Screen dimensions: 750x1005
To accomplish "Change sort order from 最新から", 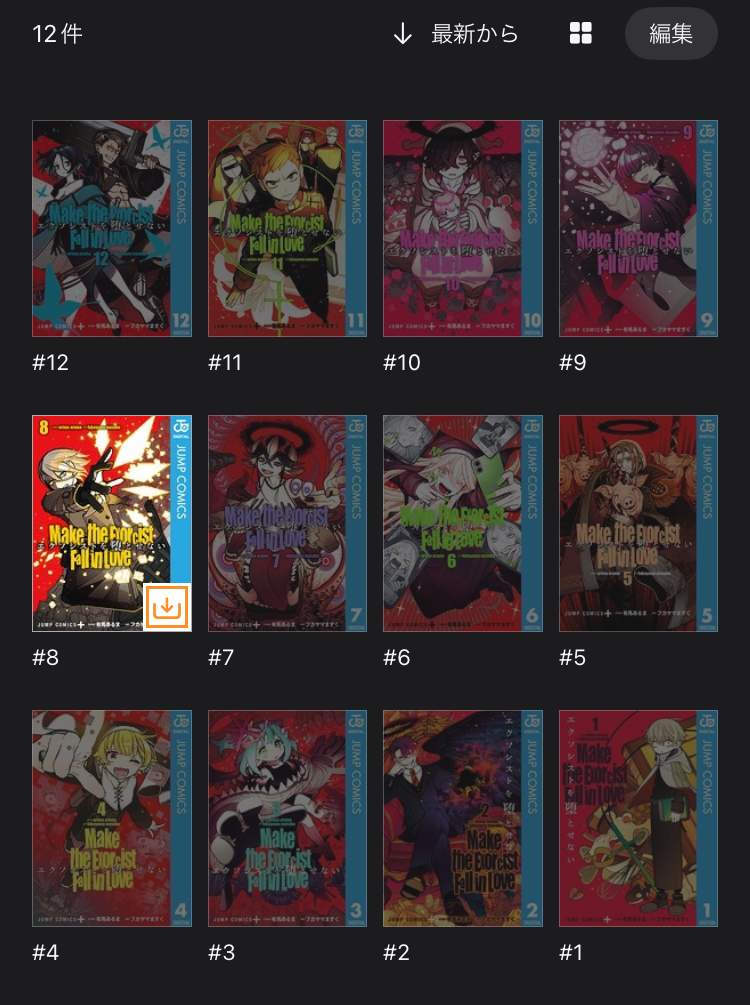I will click(x=456, y=34).
